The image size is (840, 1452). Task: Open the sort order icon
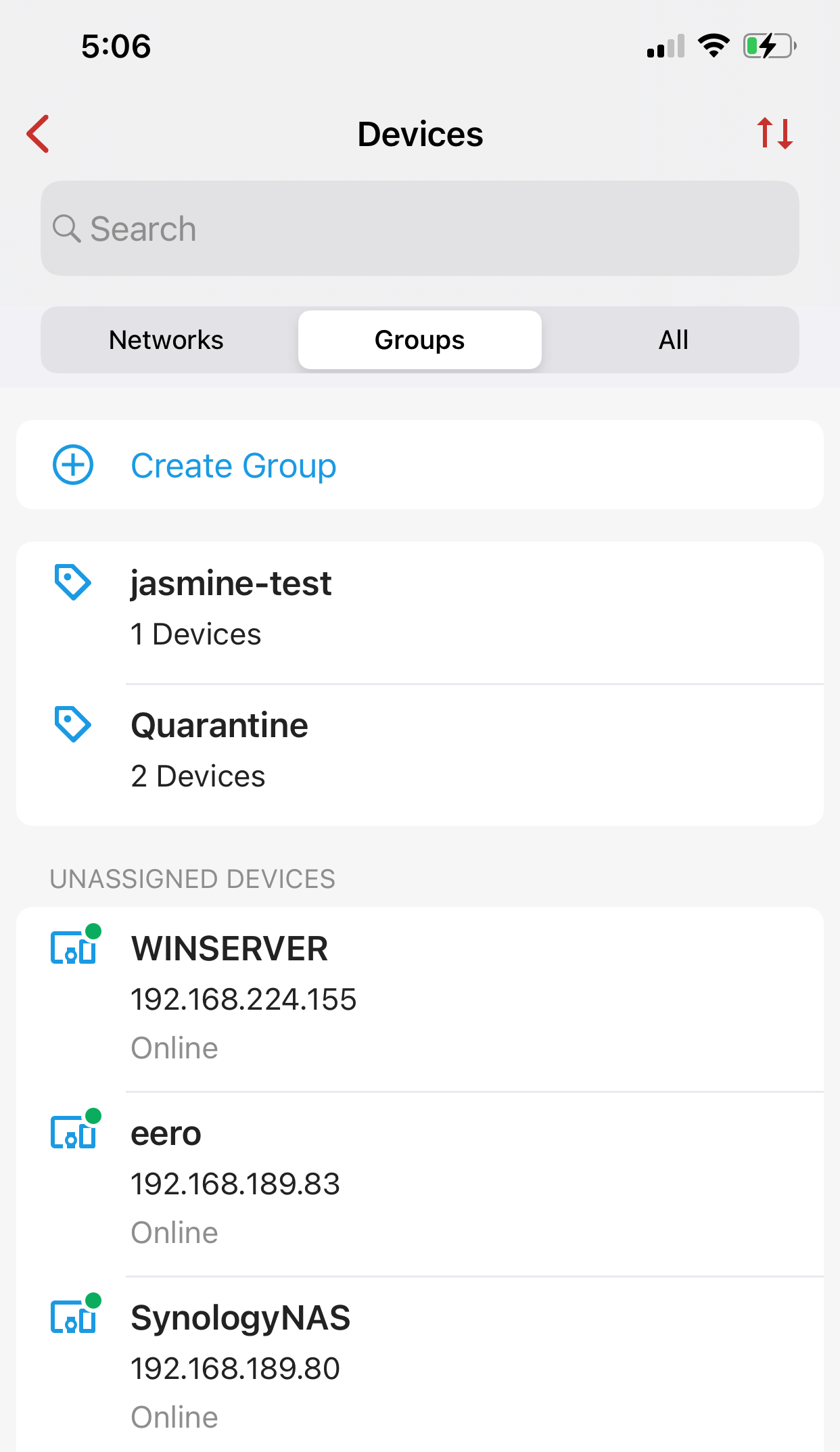[x=774, y=133]
